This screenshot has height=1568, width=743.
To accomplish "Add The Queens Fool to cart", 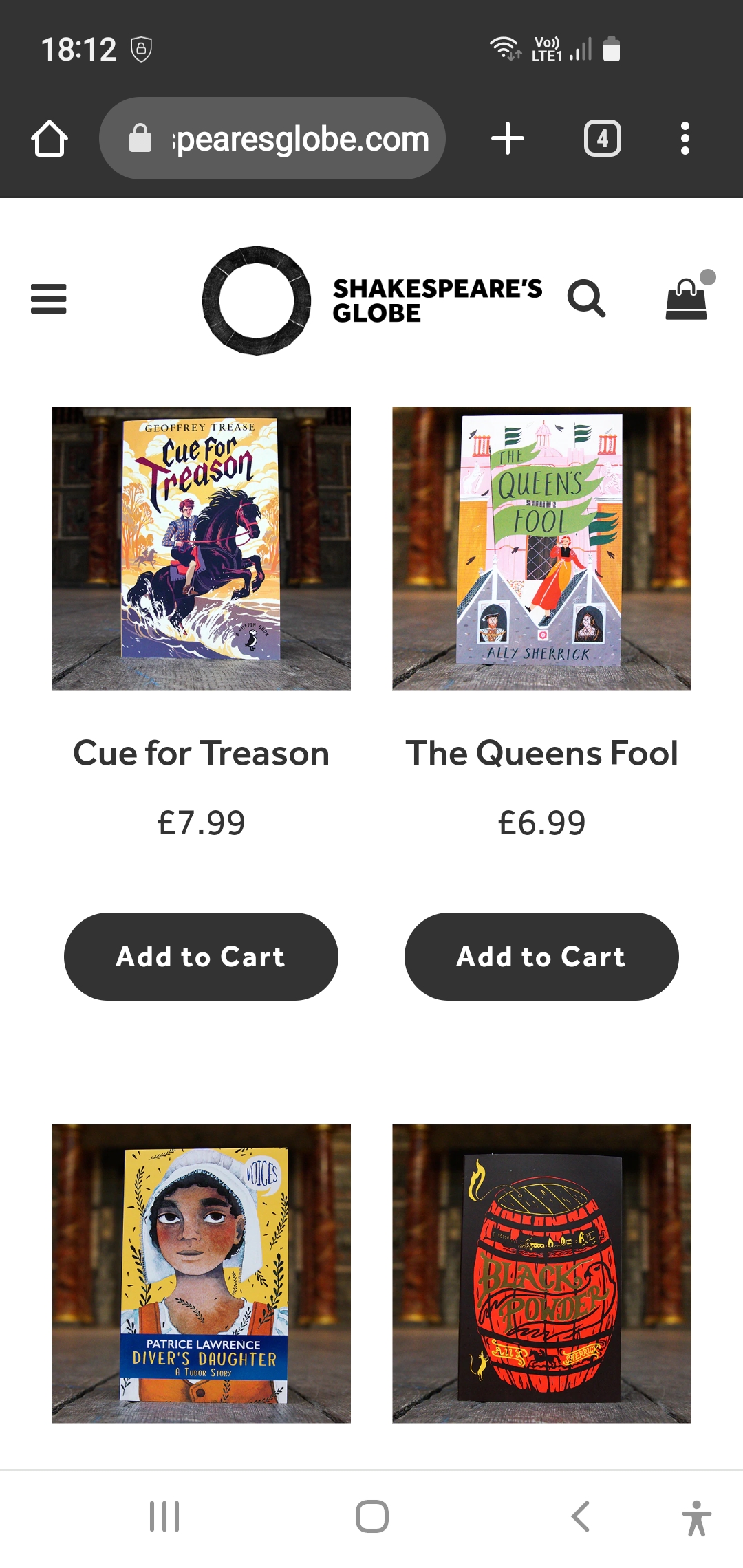I will coord(541,957).
